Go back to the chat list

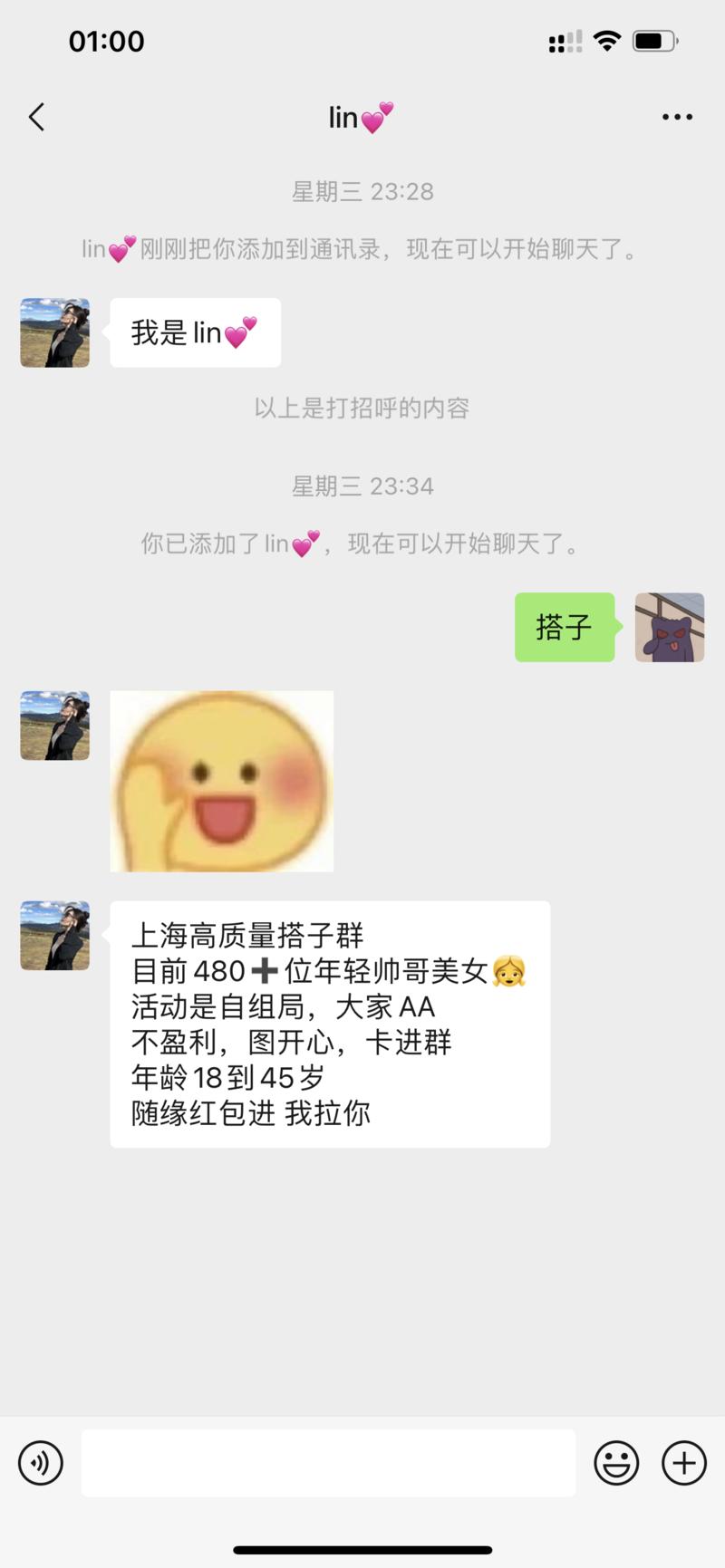pyautogui.click(x=36, y=117)
